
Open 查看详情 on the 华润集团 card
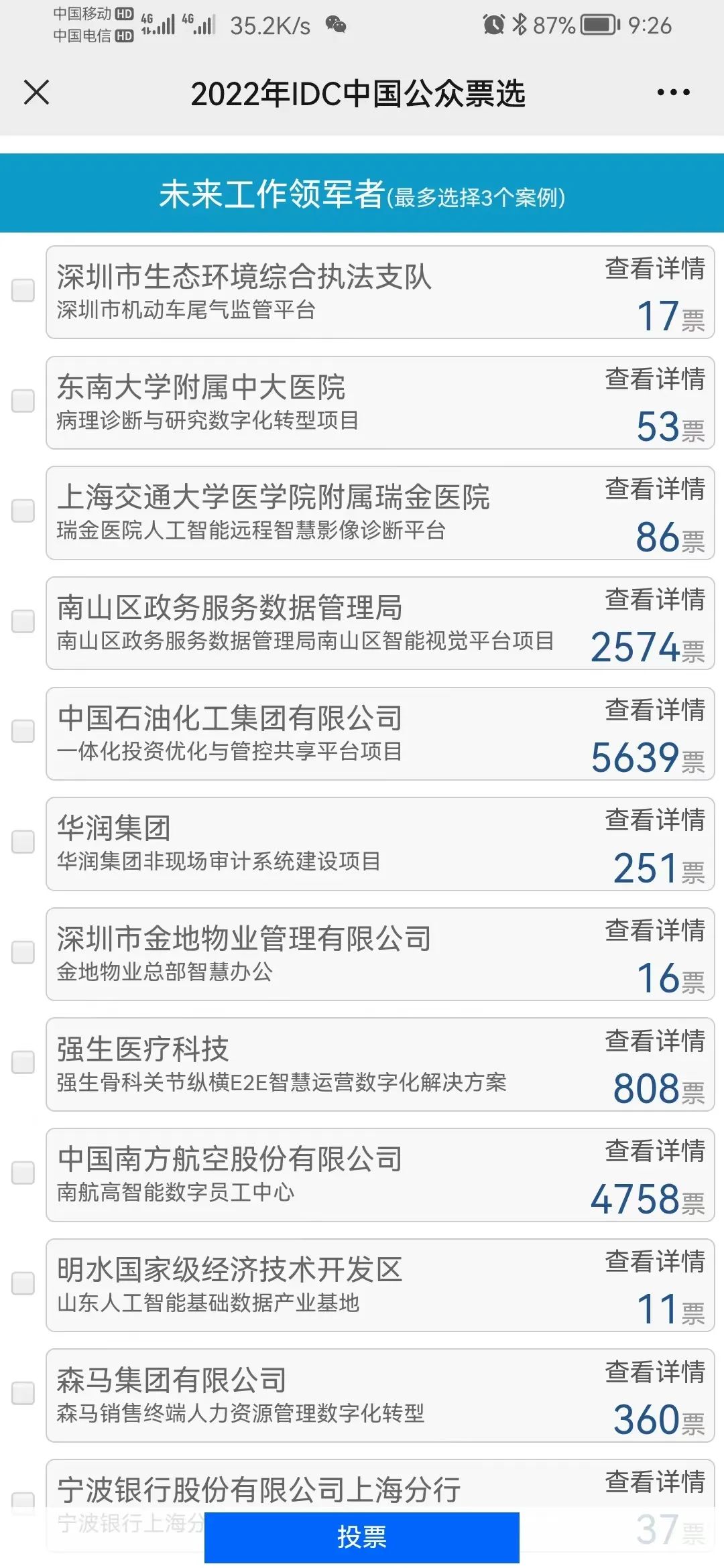click(655, 820)
